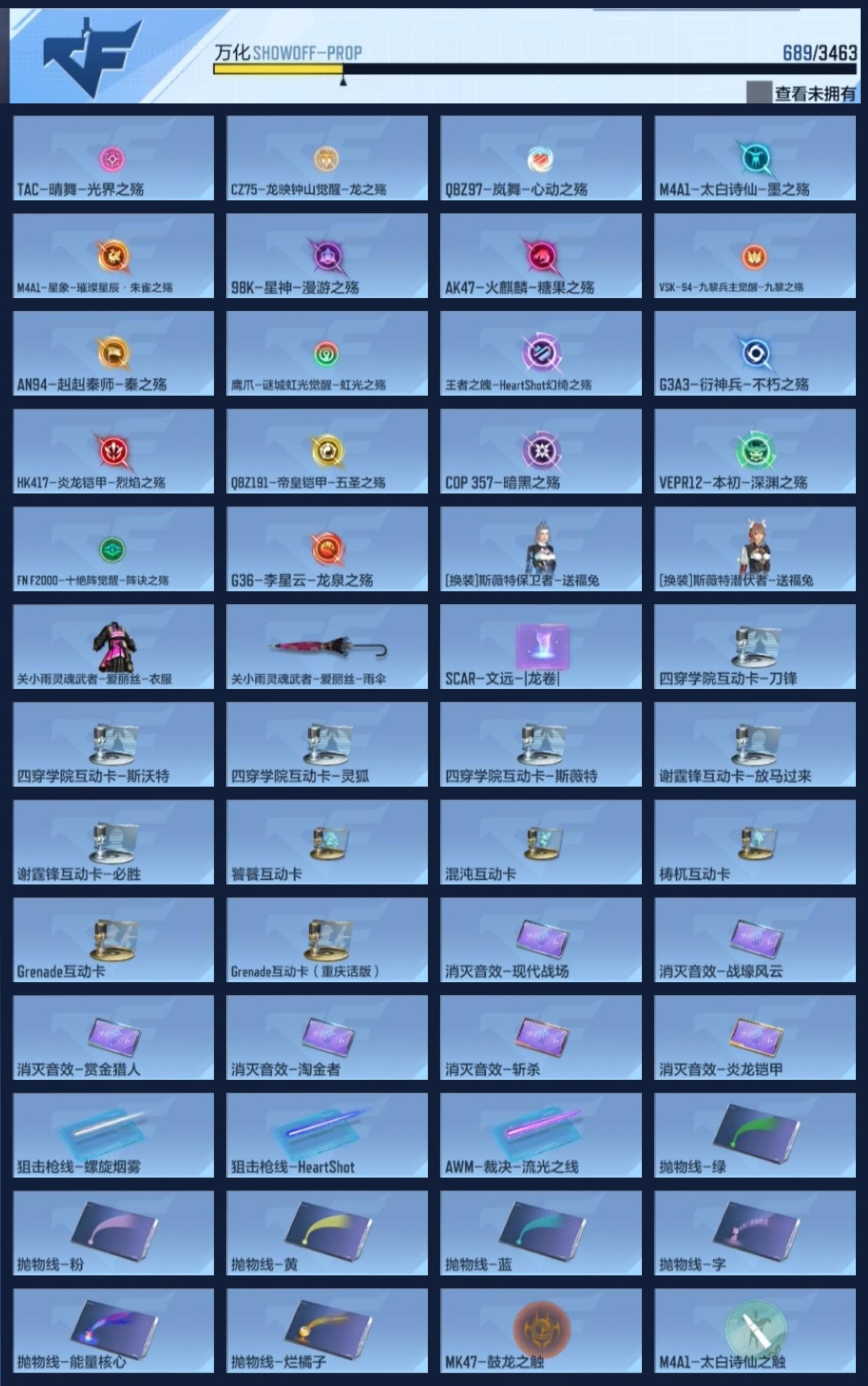View 狙击枪线-HeartShot item
This screenshot has height=1386, width=868.
click(327, 1136)
